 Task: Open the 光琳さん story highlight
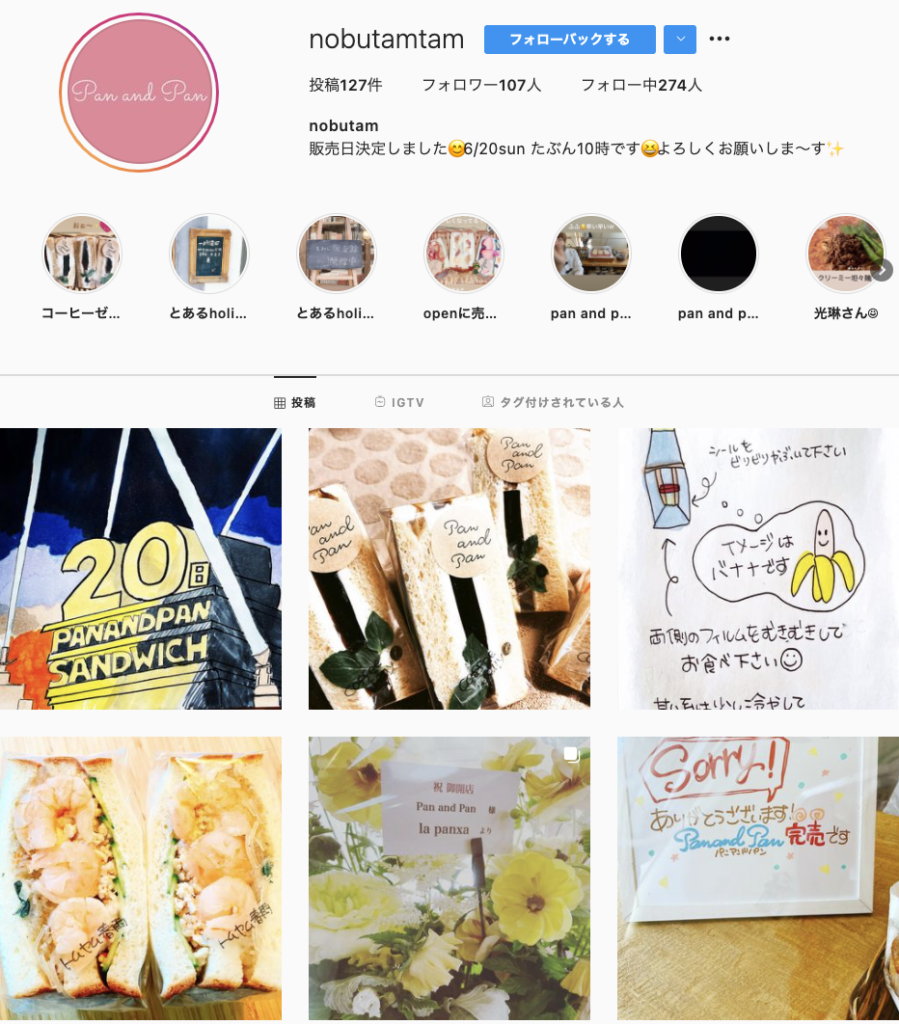coord(845,254)
